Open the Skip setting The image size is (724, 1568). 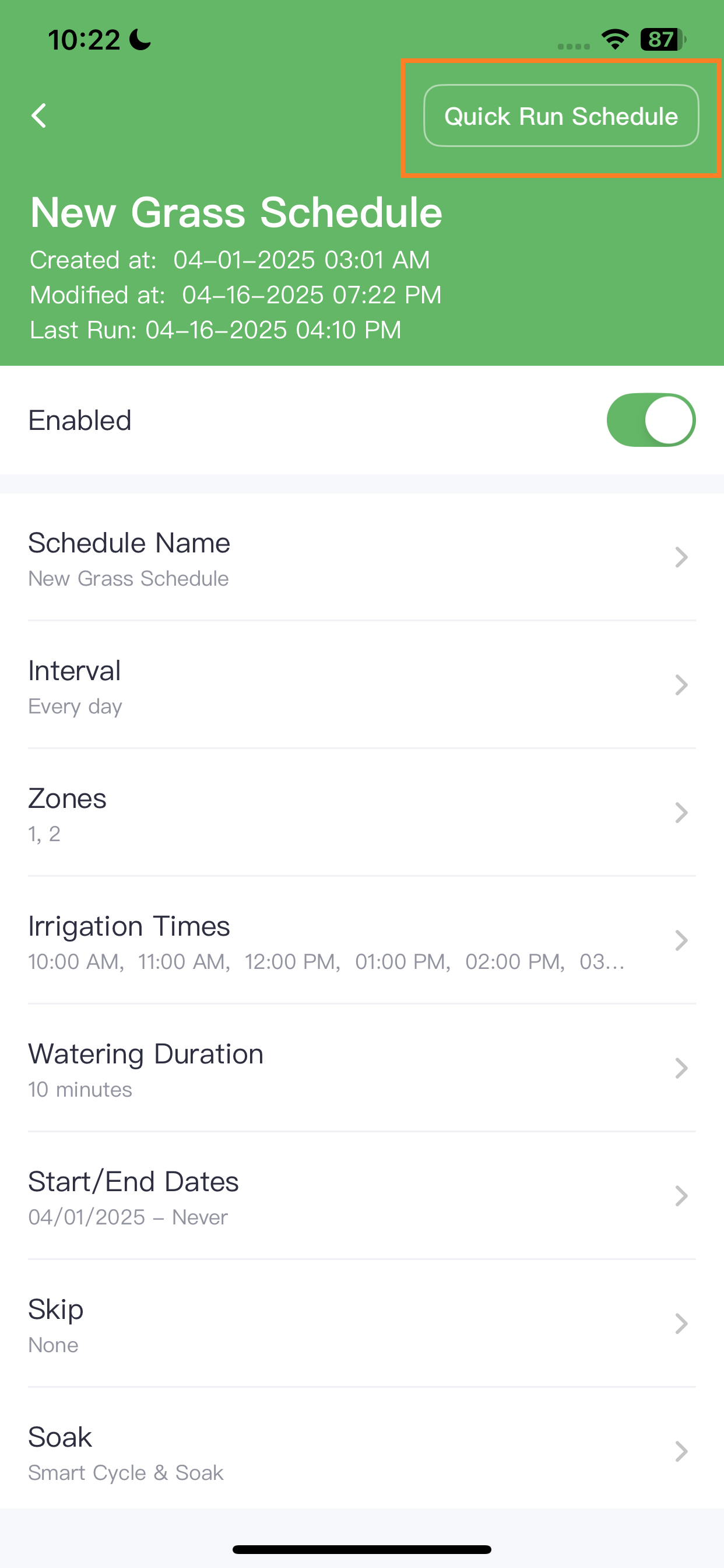(x=362, y=1325)
